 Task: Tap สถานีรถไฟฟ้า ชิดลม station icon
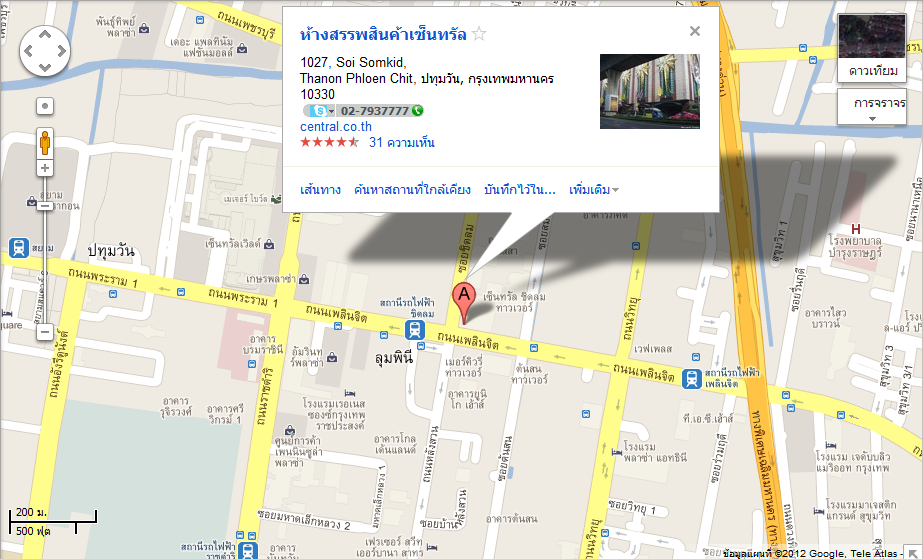[414, 329]
